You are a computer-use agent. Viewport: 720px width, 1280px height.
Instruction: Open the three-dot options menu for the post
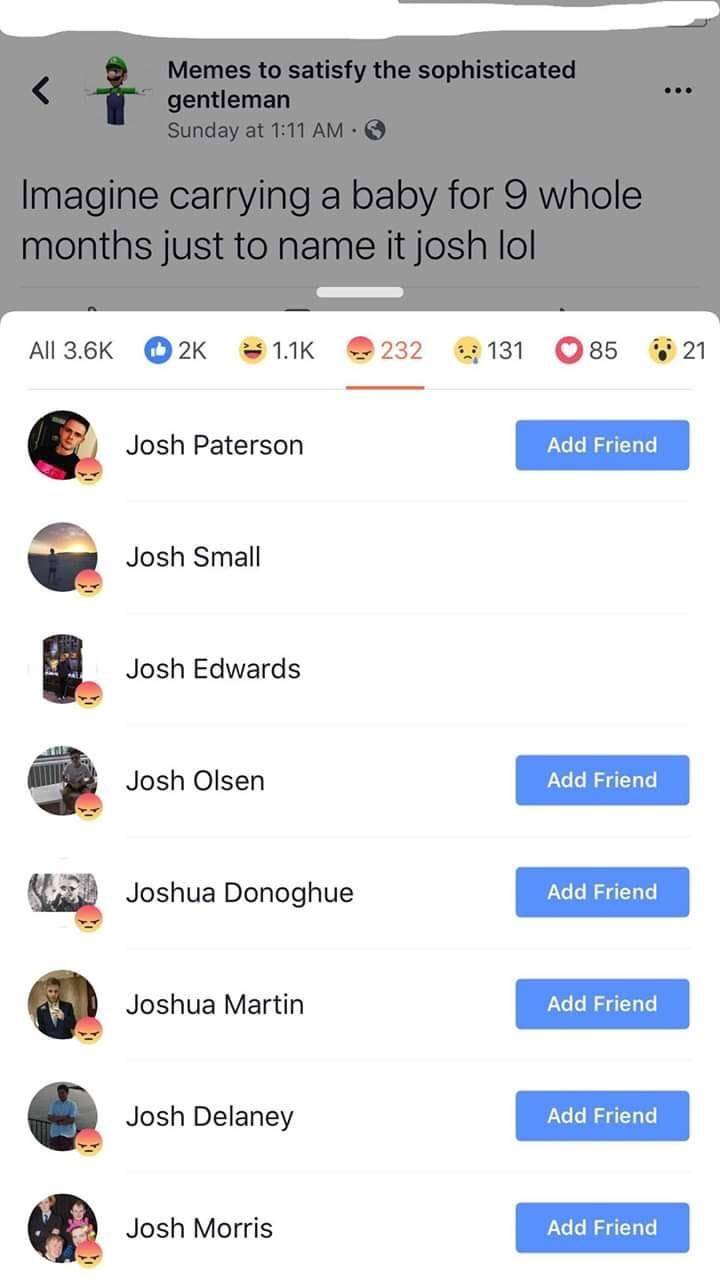[677, 90]
